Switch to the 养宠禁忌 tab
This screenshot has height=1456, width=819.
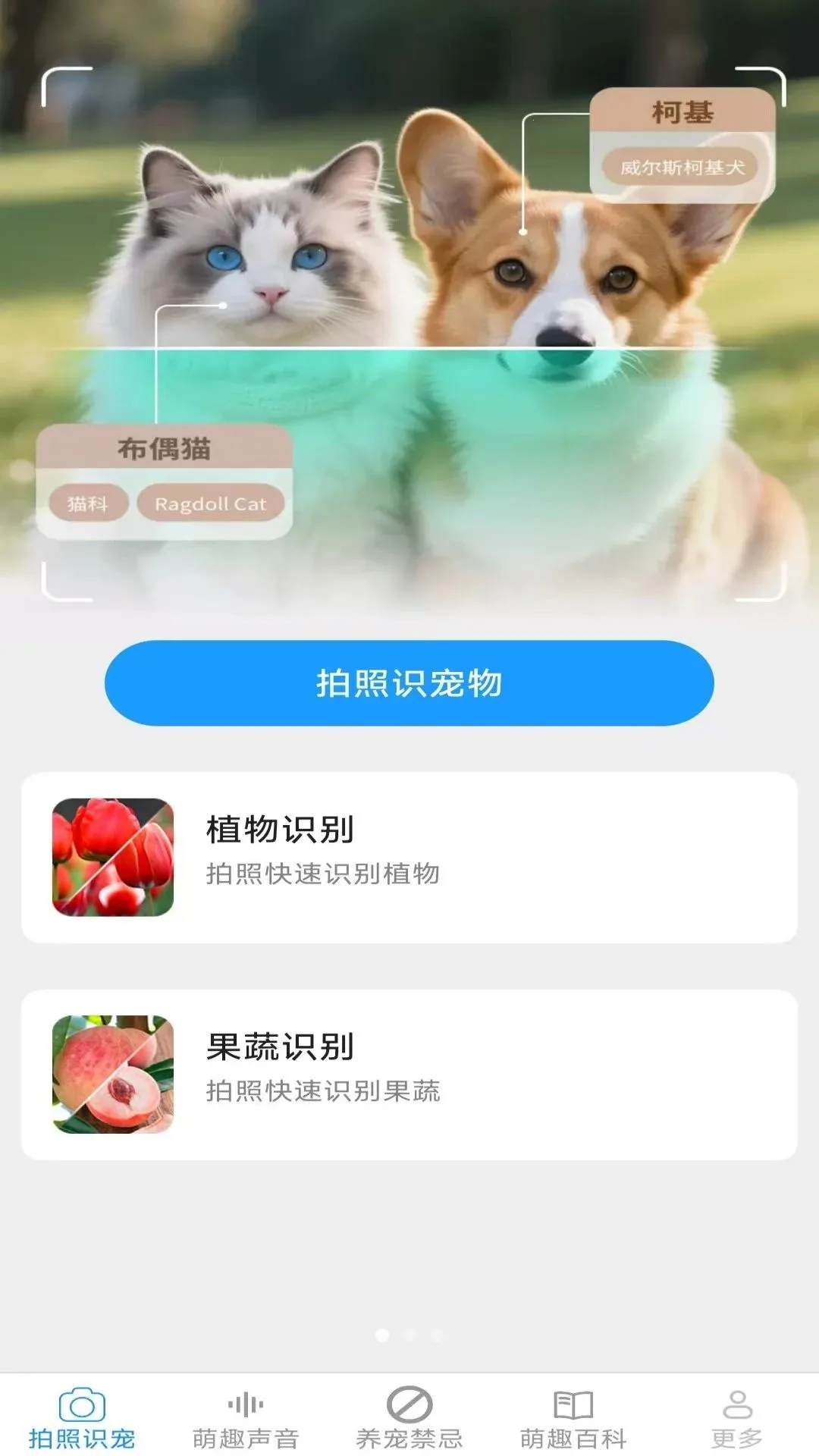coord(409,1417)
